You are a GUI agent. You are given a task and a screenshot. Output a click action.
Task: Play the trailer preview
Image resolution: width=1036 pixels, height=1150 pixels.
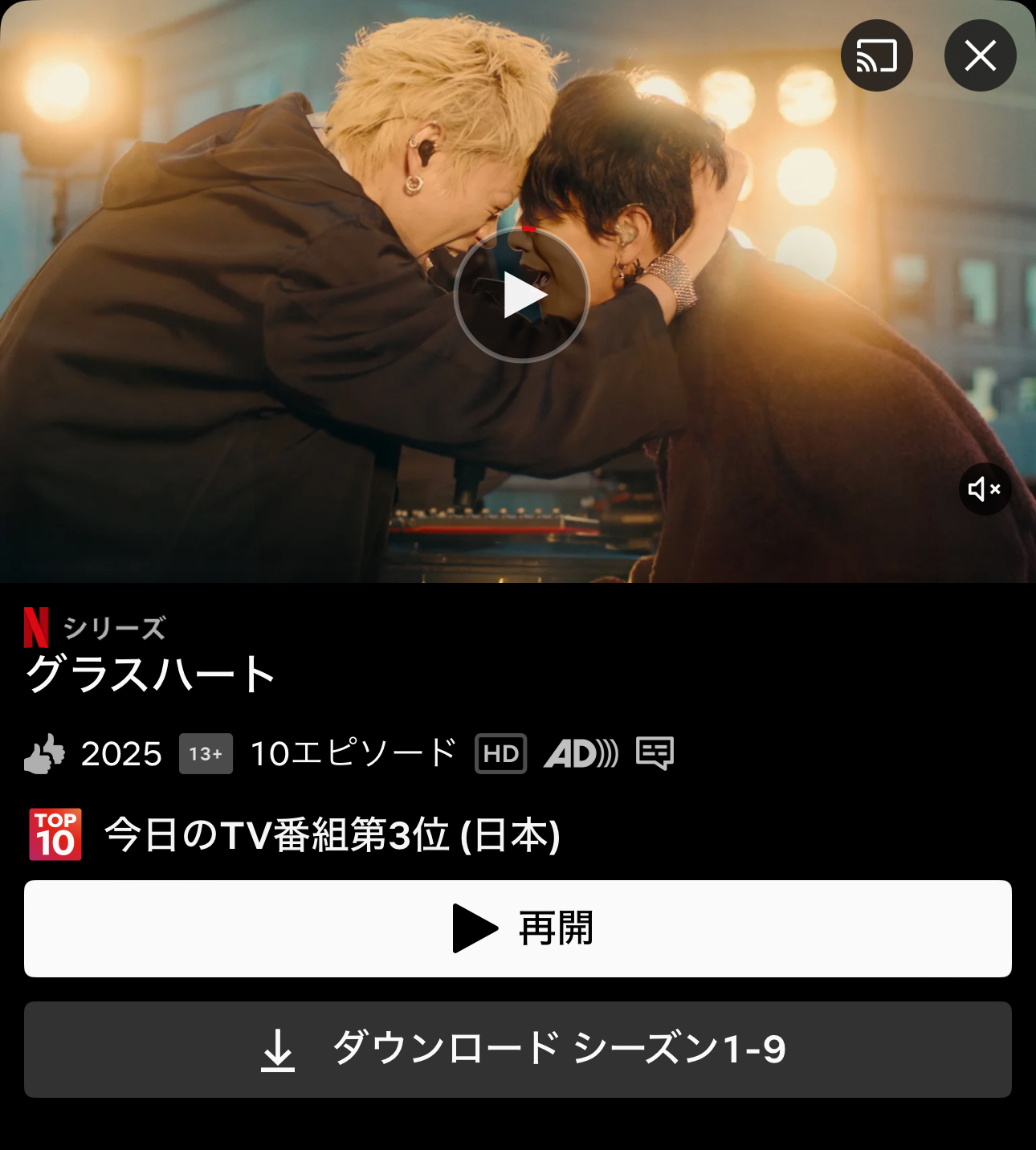[522, 296]
